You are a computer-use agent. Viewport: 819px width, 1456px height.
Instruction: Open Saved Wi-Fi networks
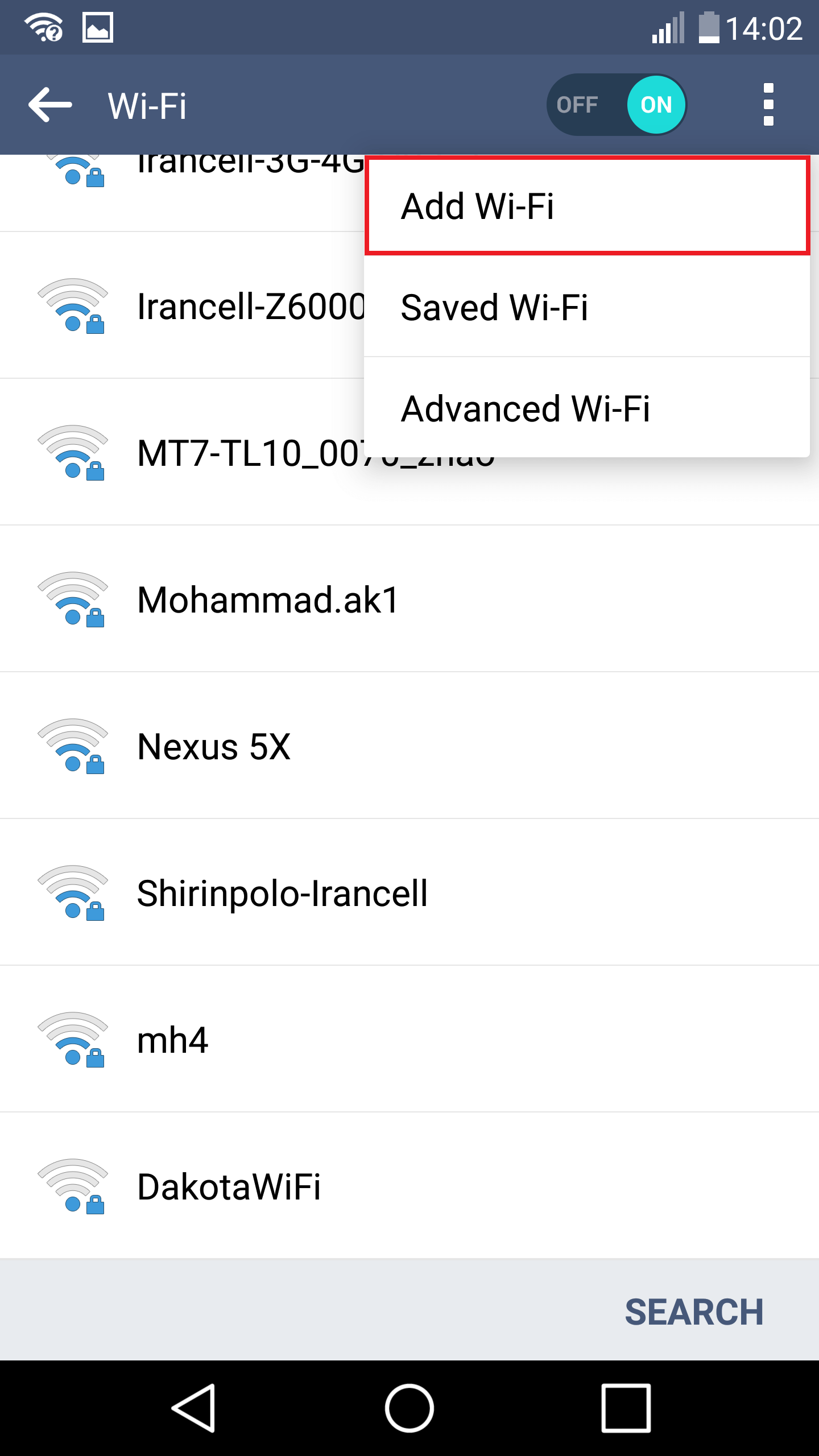point(587,307)
